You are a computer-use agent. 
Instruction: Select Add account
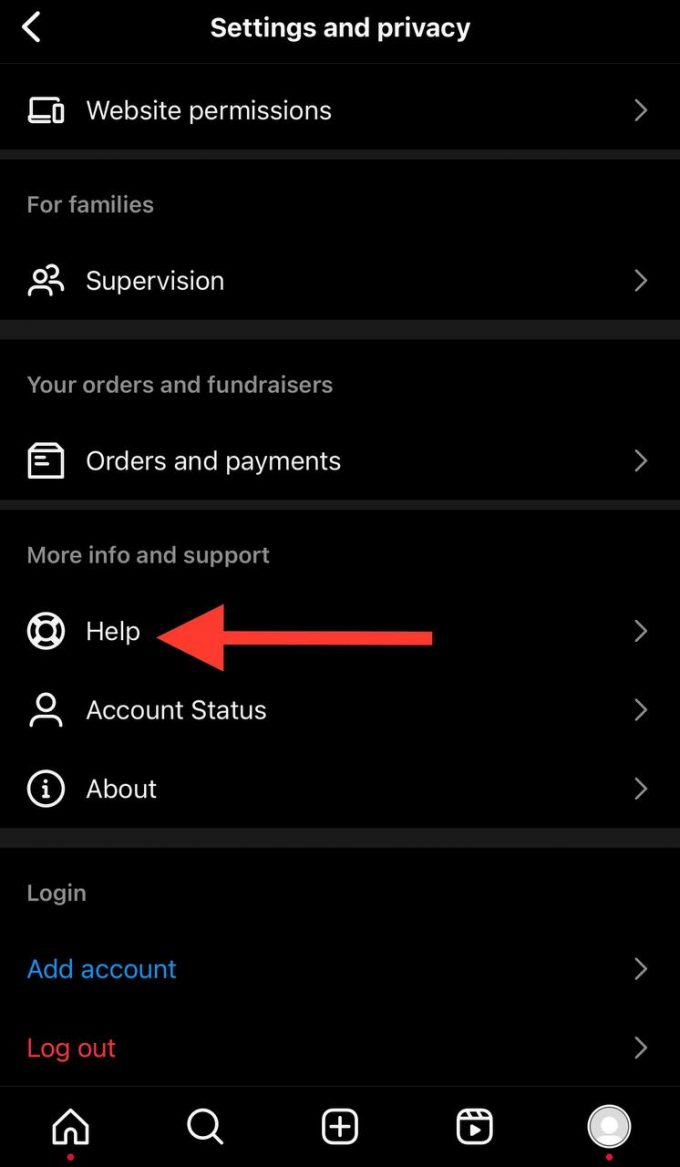102,969
